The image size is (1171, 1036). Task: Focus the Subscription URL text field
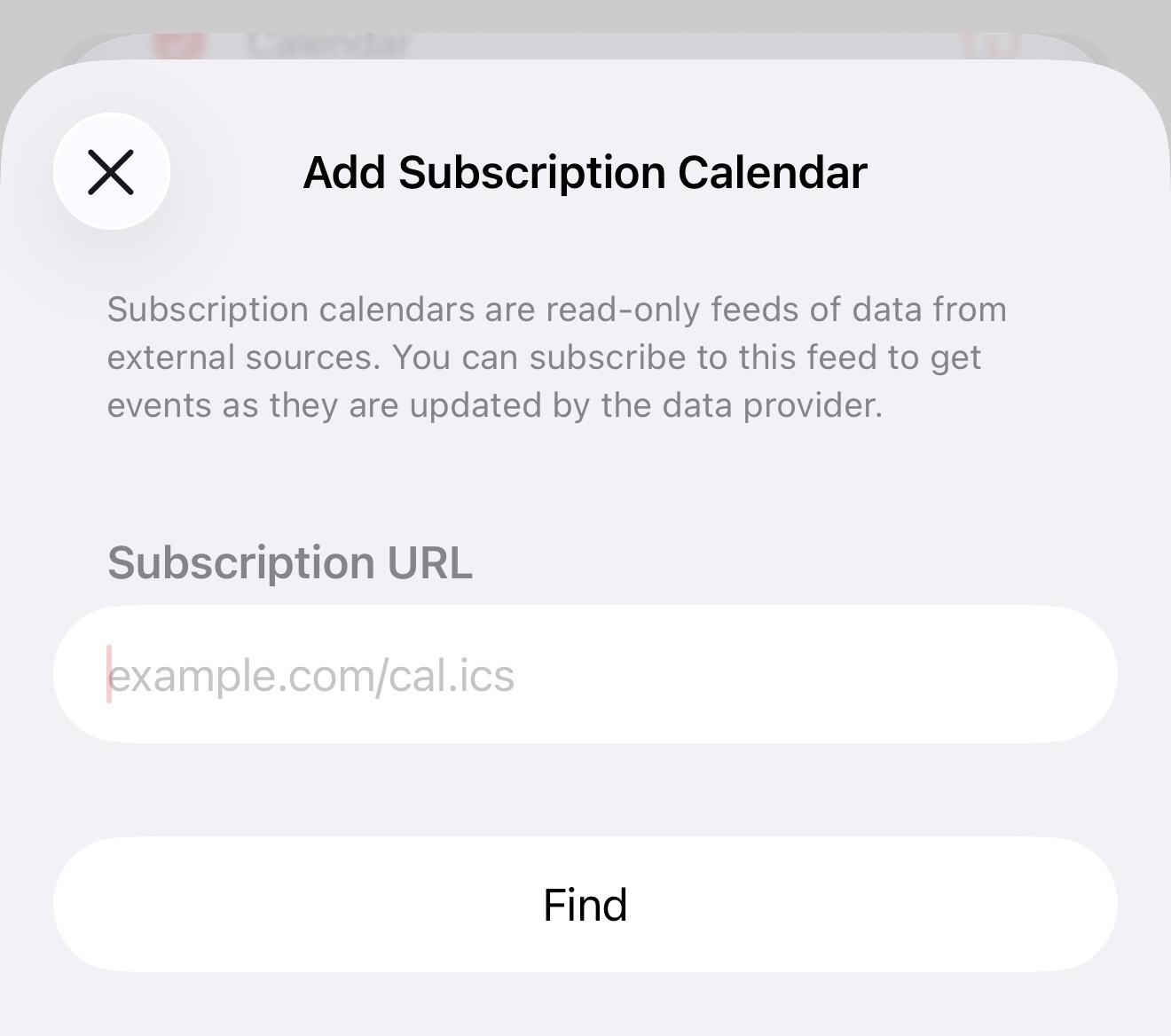coord(585,675)
